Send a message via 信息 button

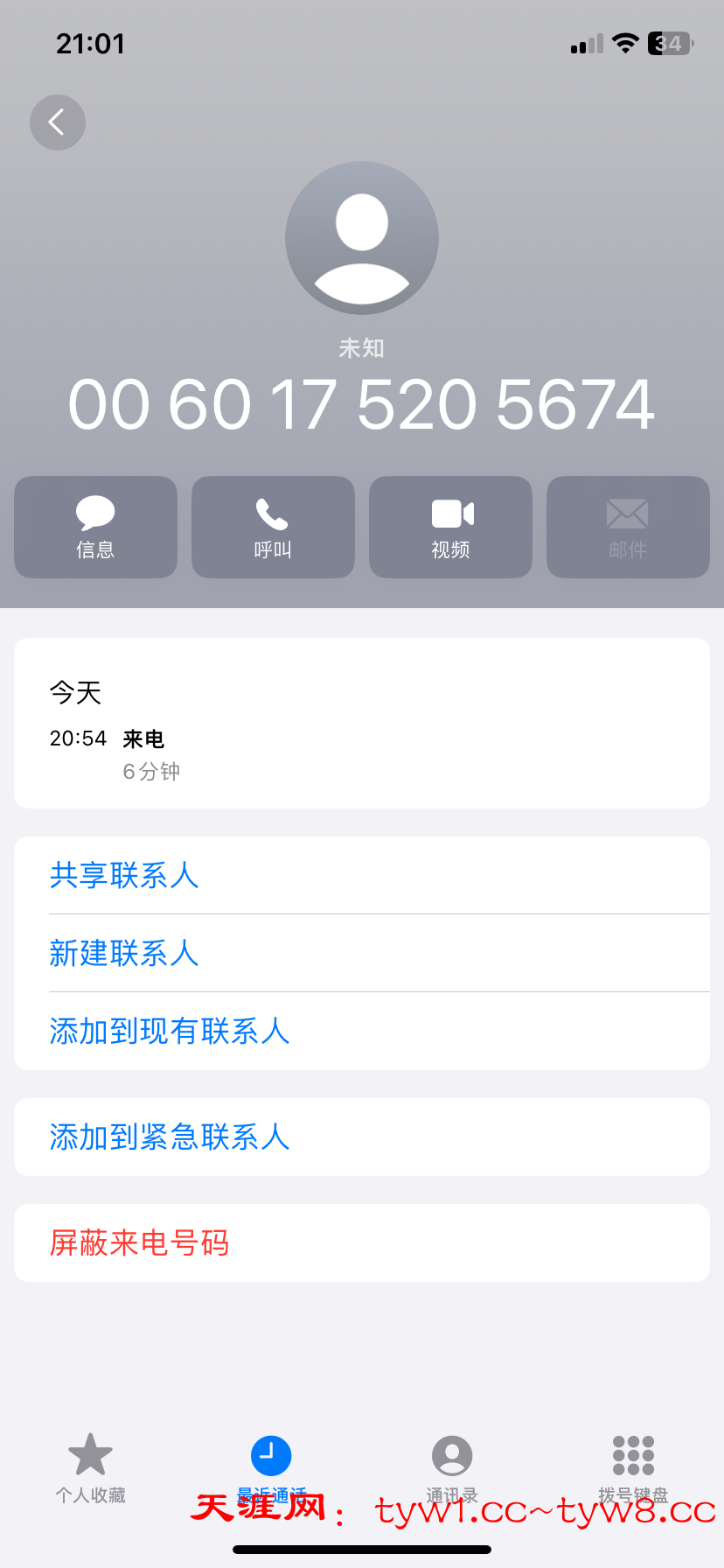click(95, 527)
